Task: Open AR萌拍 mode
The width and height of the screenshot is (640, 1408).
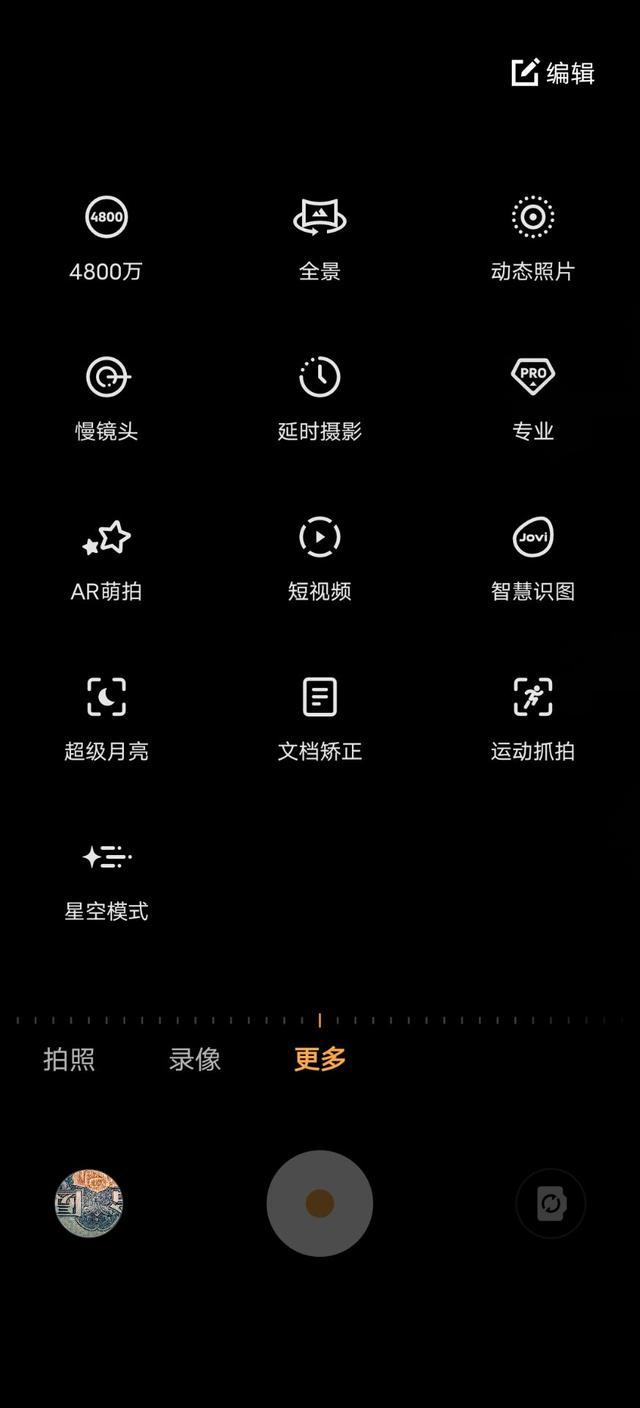Action: 106,558
